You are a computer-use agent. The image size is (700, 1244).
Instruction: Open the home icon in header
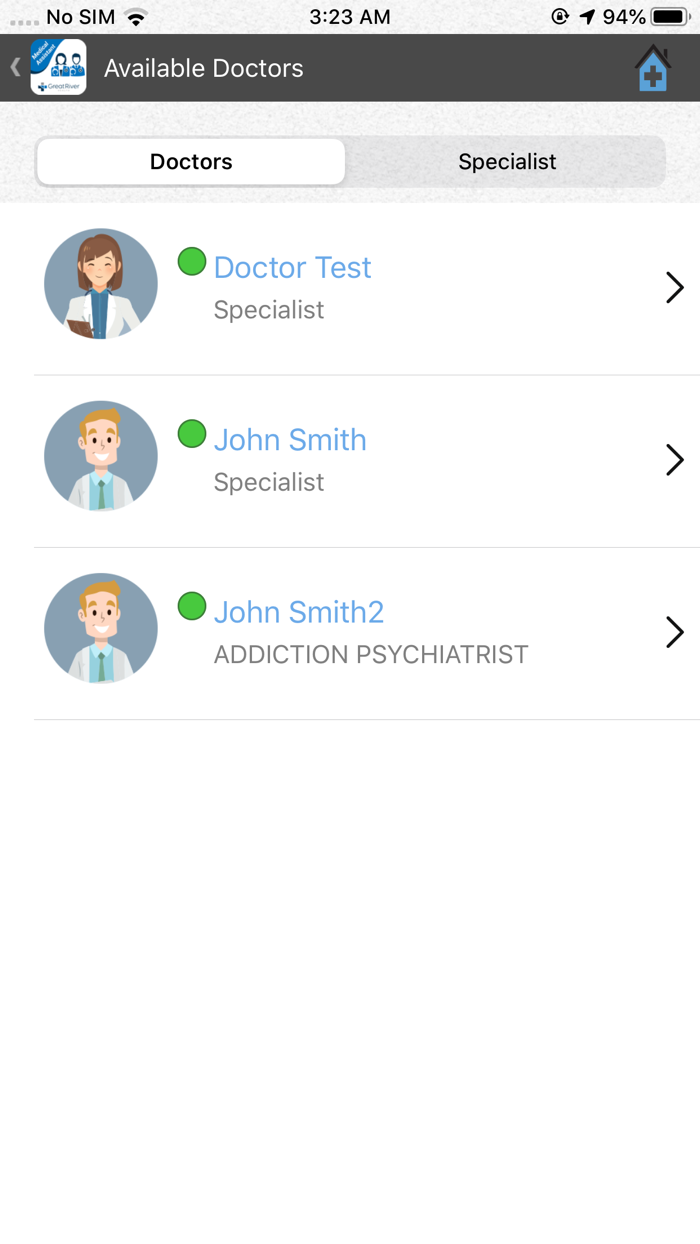652,68
